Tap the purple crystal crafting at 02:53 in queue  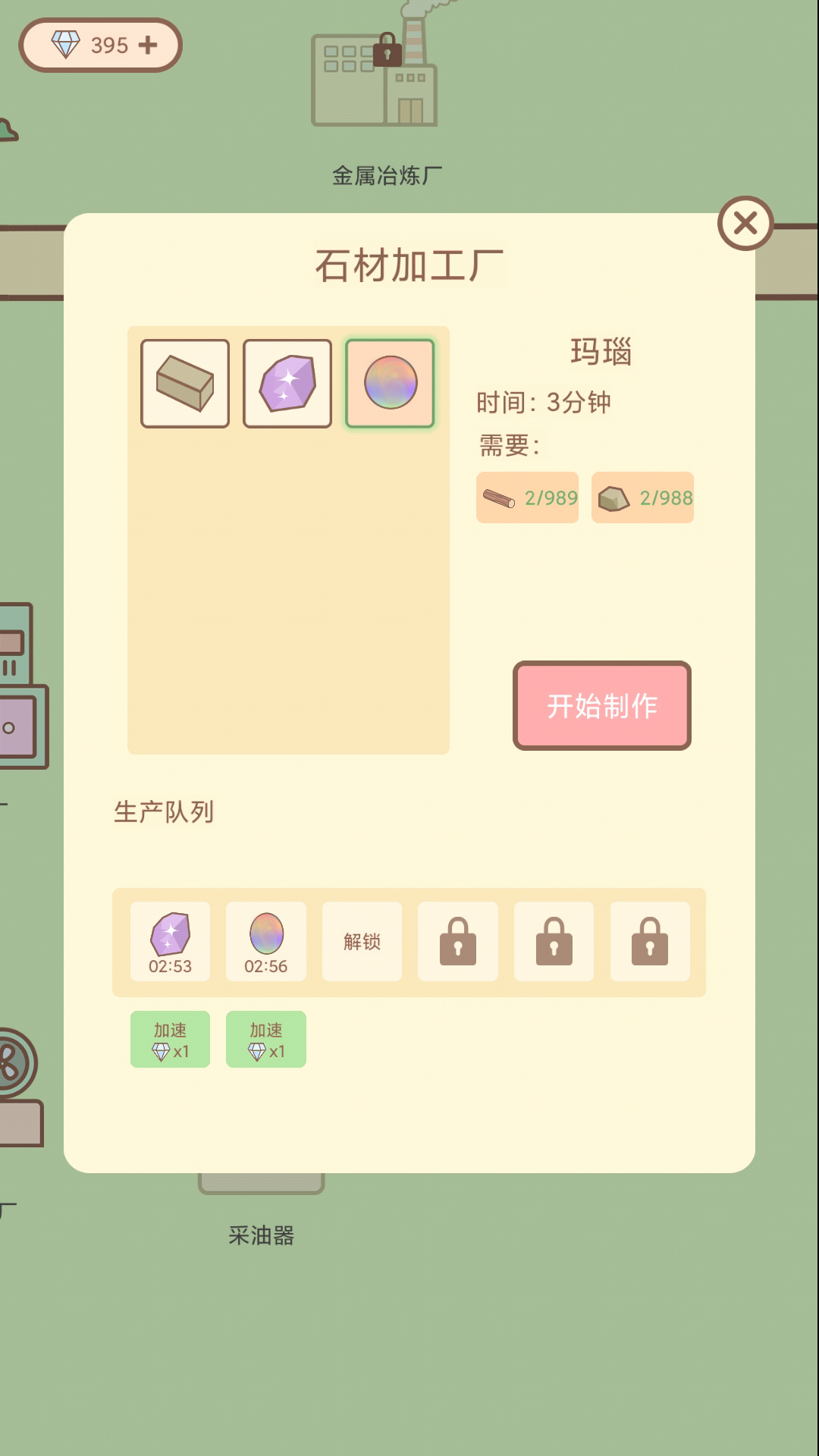[x=169, y=942]
